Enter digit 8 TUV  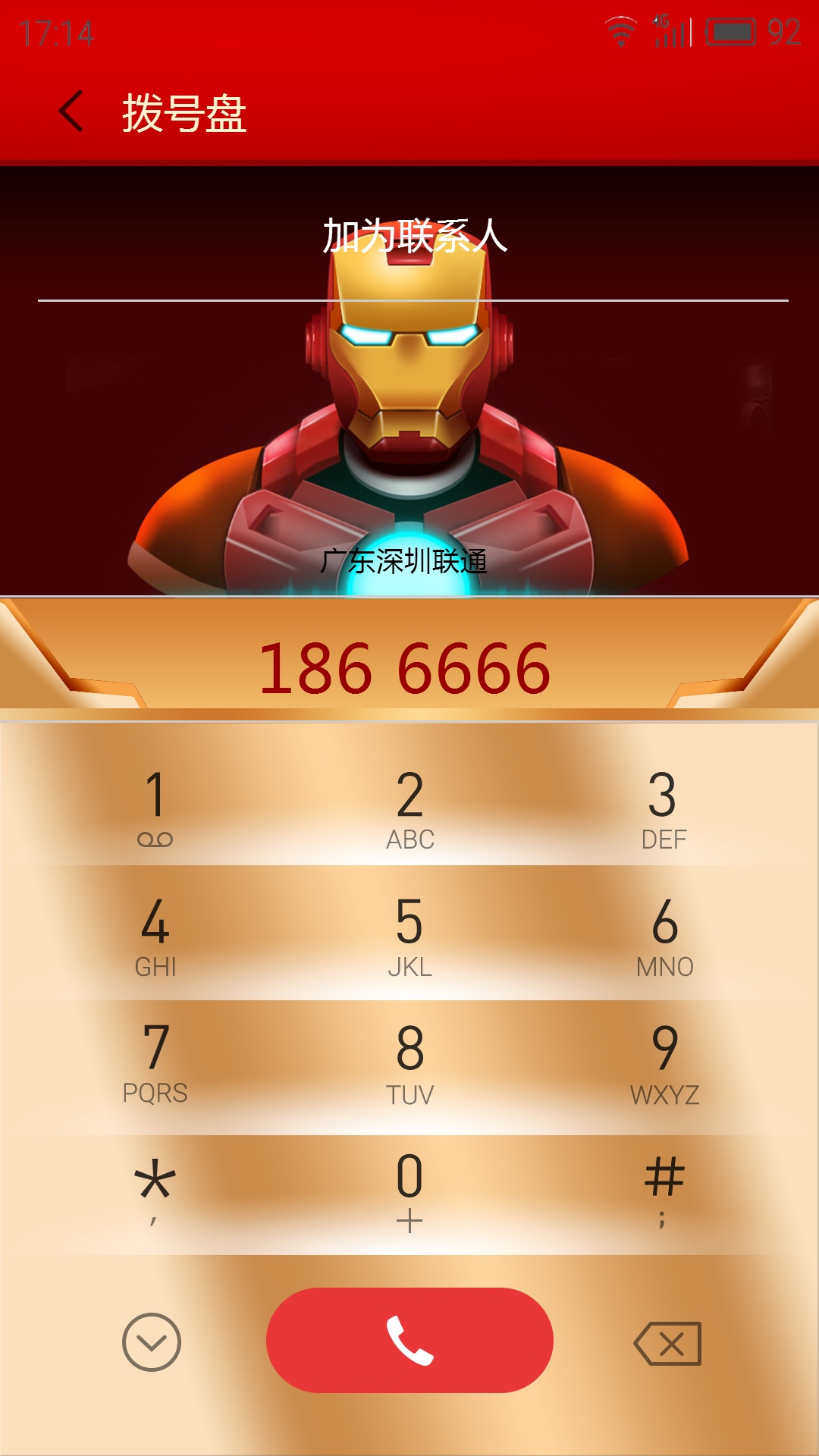[409, 1062]
